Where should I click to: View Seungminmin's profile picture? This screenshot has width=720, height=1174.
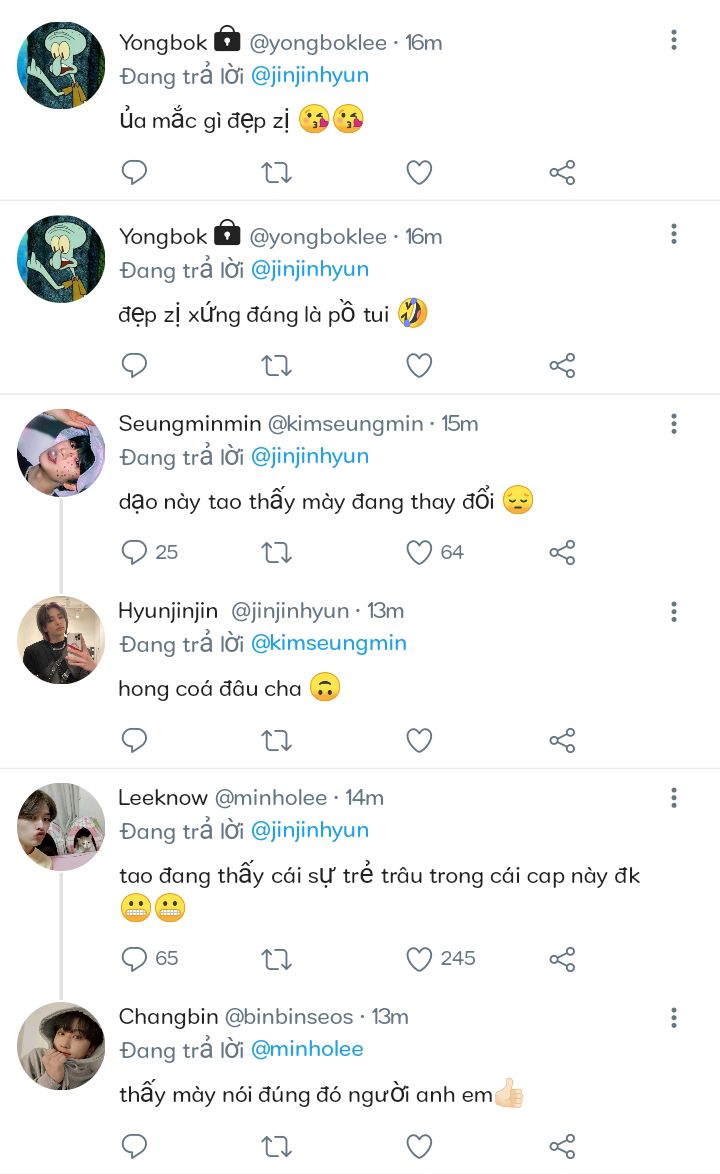point(61,452)
